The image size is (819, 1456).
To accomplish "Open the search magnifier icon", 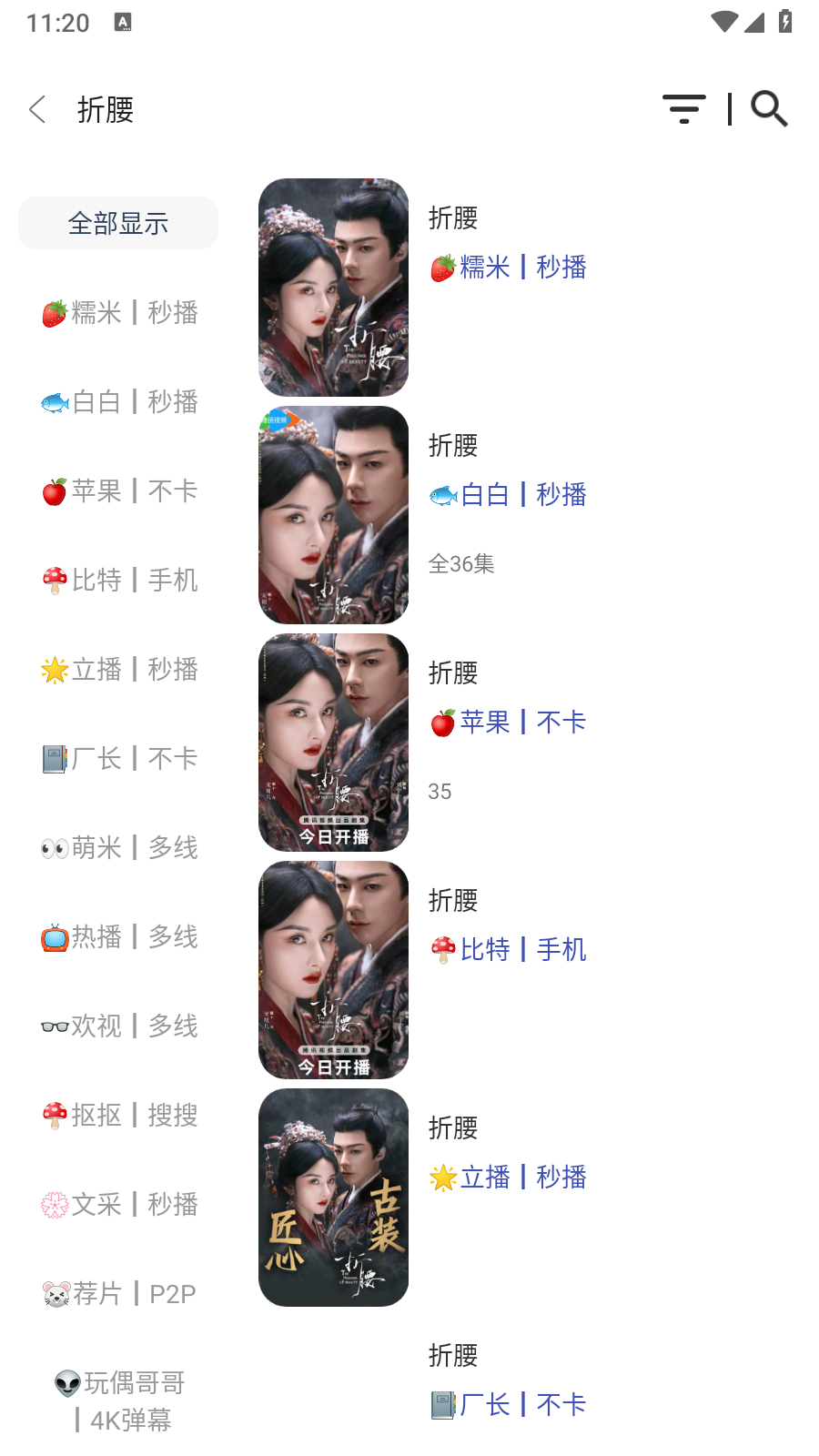I will tap(769, 109).
